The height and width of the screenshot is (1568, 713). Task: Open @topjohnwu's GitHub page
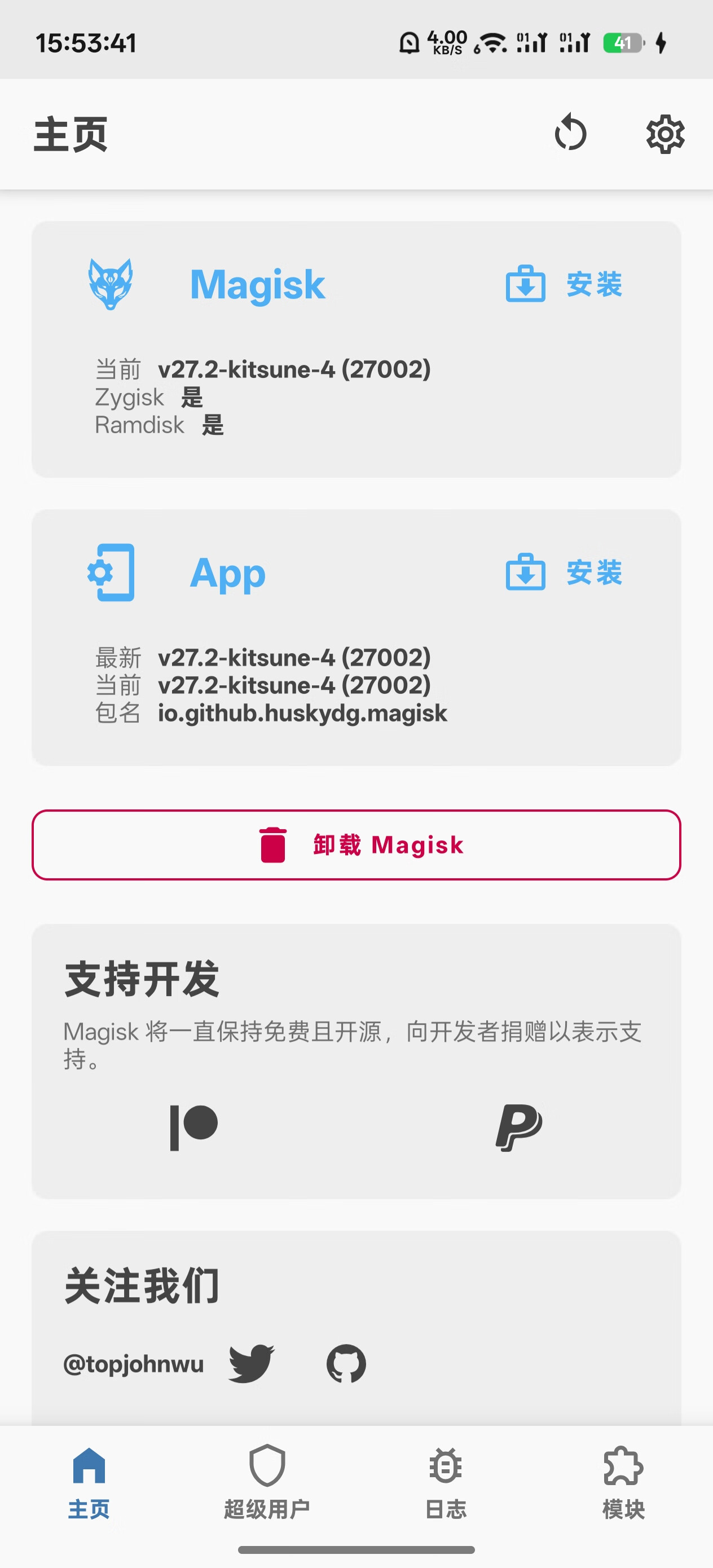[x=346, y=1363]
